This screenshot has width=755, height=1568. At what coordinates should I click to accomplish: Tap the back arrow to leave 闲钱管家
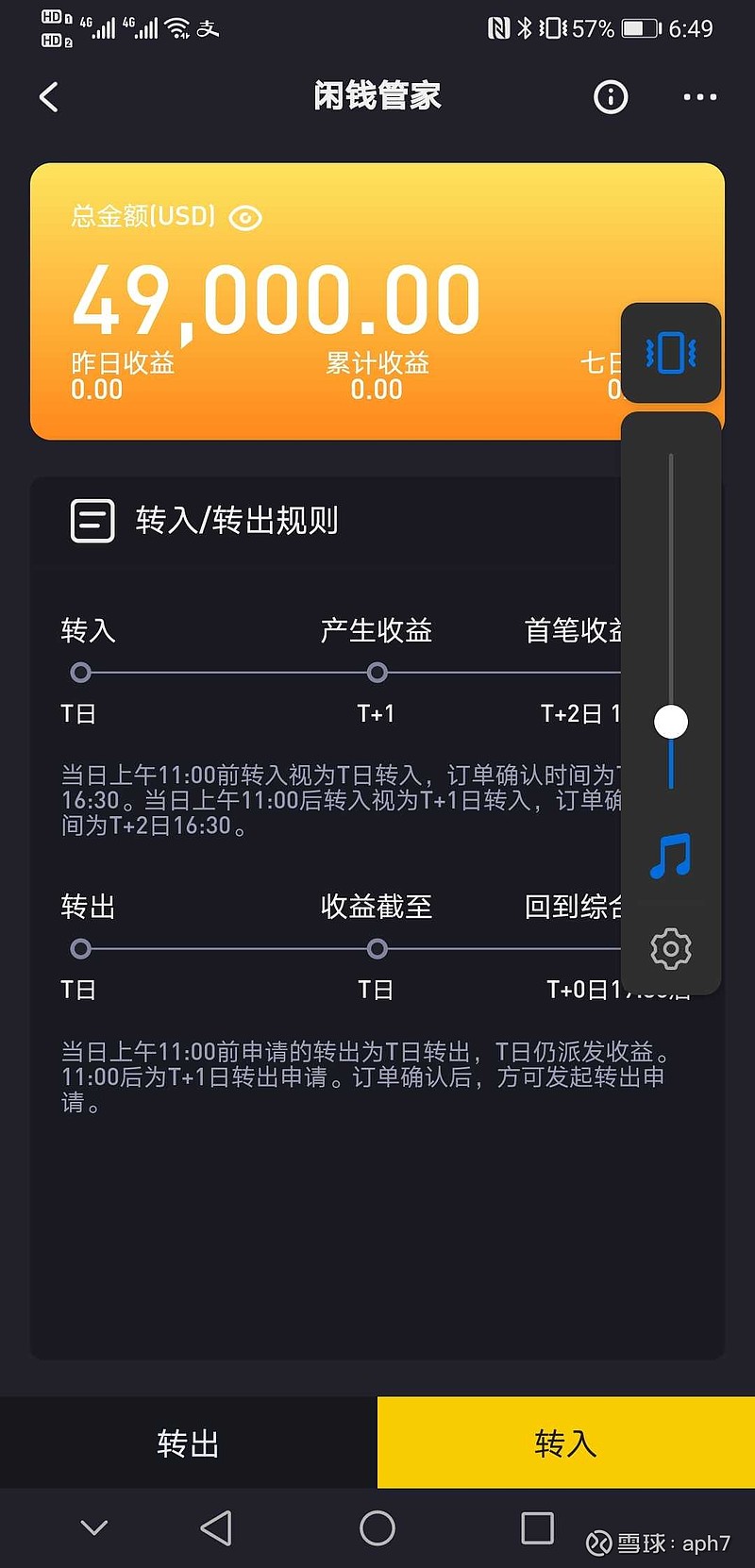pyautogui.click(x=49, y=97)
